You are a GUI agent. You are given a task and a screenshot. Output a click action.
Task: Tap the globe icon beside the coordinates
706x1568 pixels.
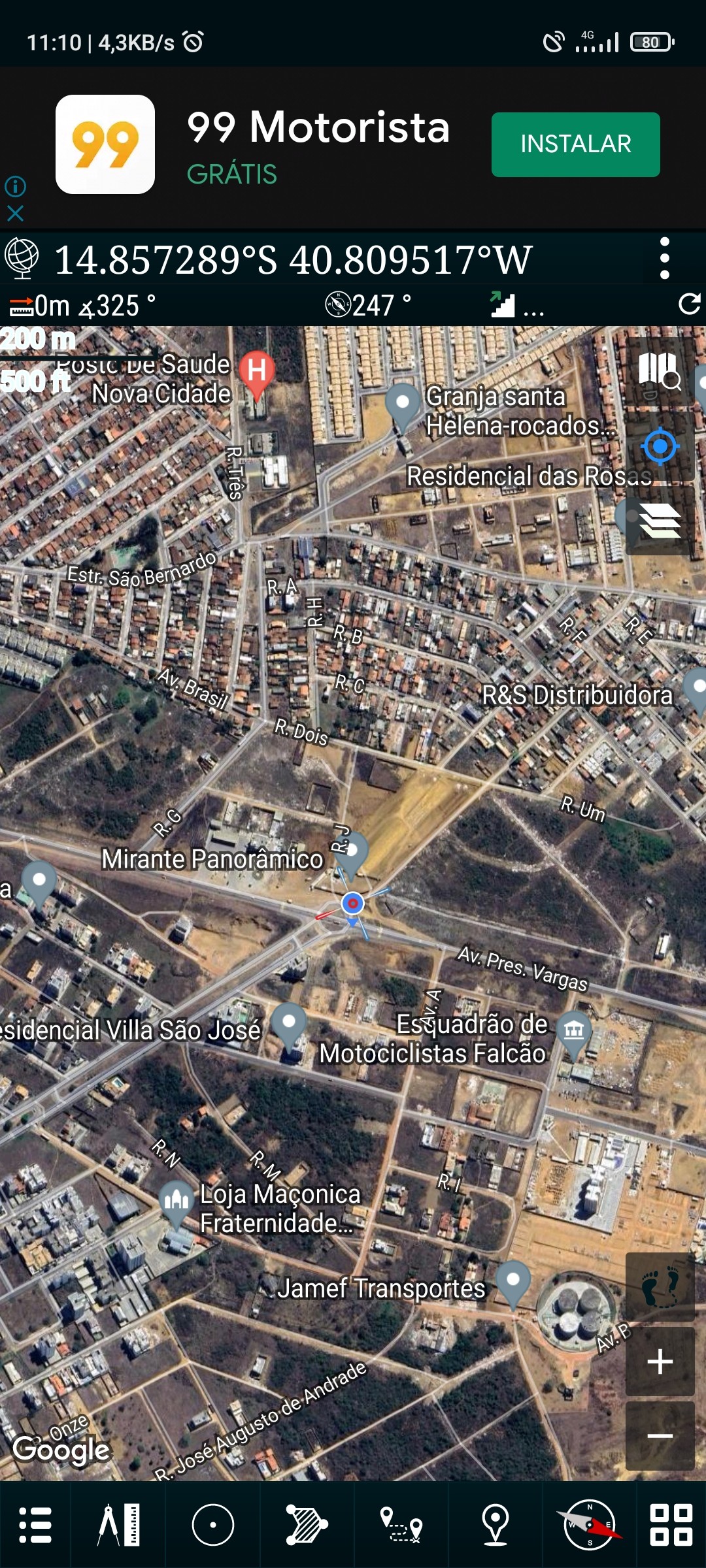(x=22, y=259)
